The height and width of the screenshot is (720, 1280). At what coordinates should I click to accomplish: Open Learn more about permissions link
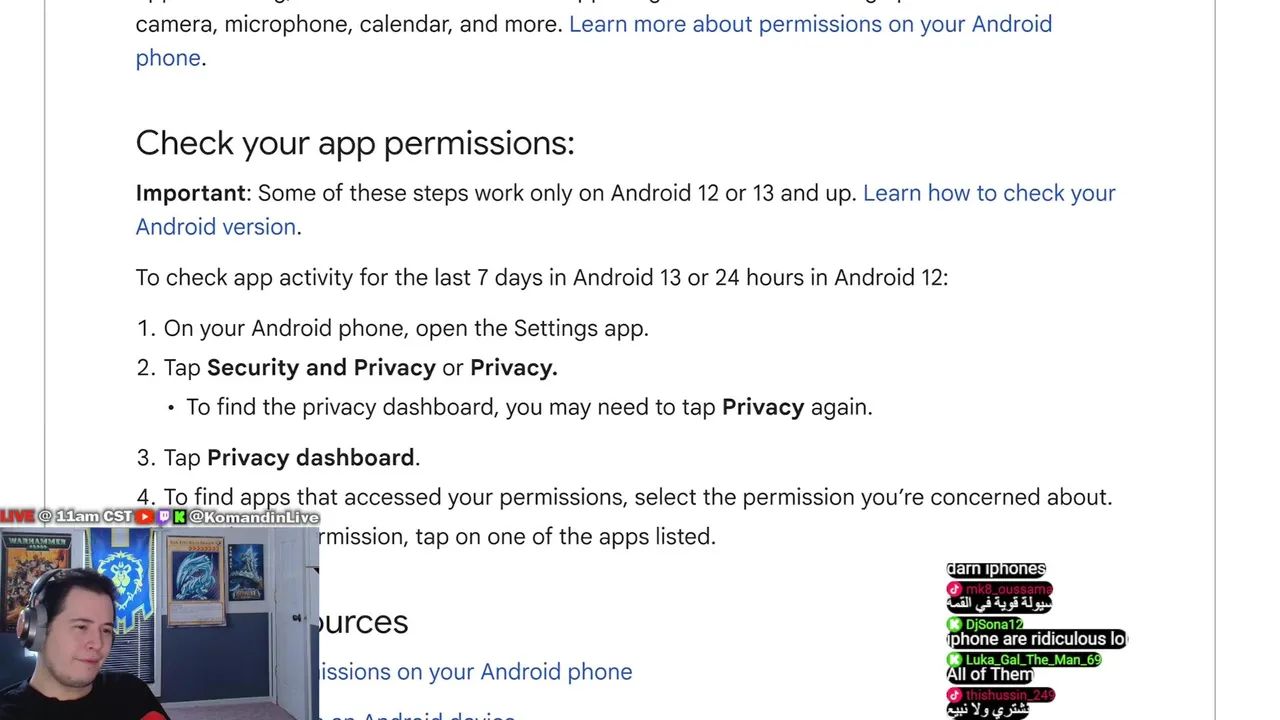tap(810, 24)
